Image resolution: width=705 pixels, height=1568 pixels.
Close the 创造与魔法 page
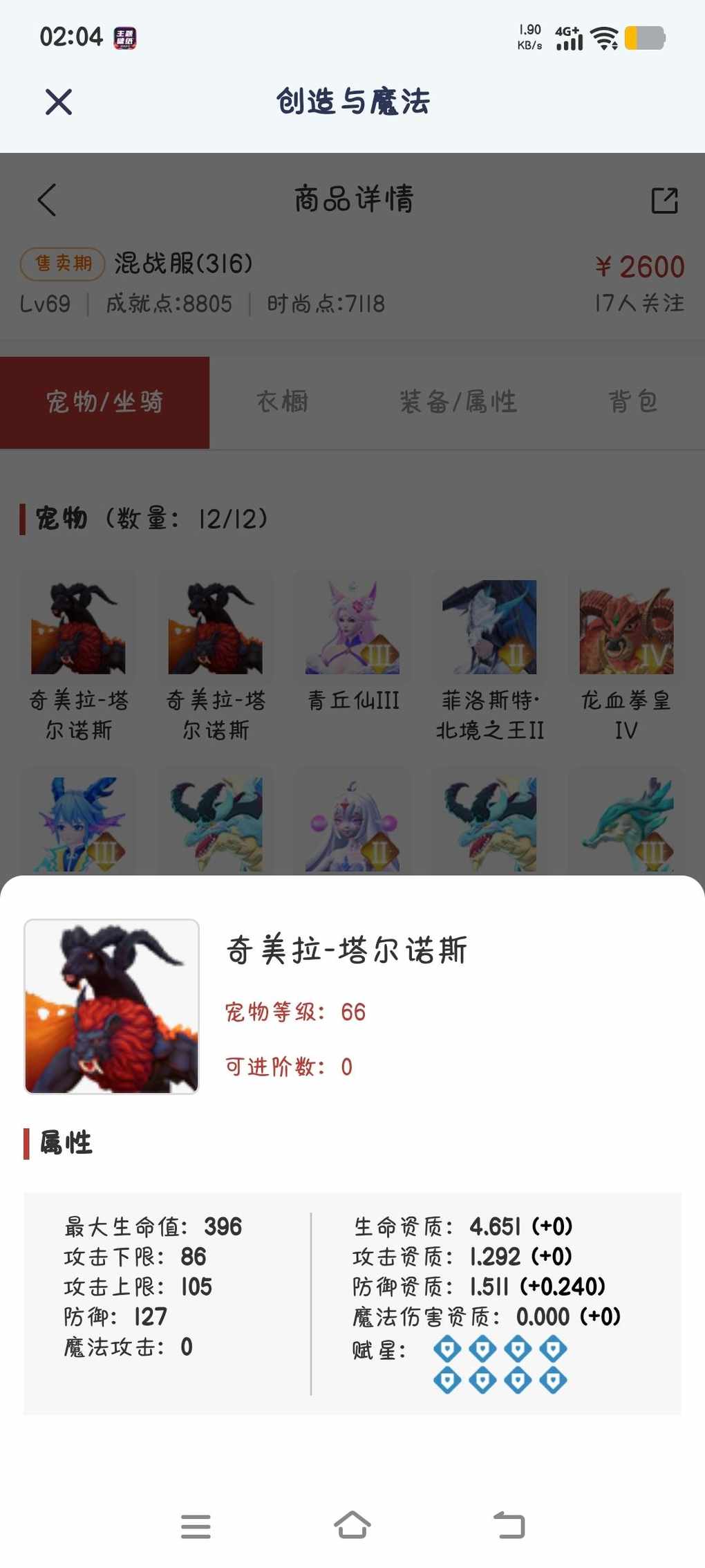(59, 102)
